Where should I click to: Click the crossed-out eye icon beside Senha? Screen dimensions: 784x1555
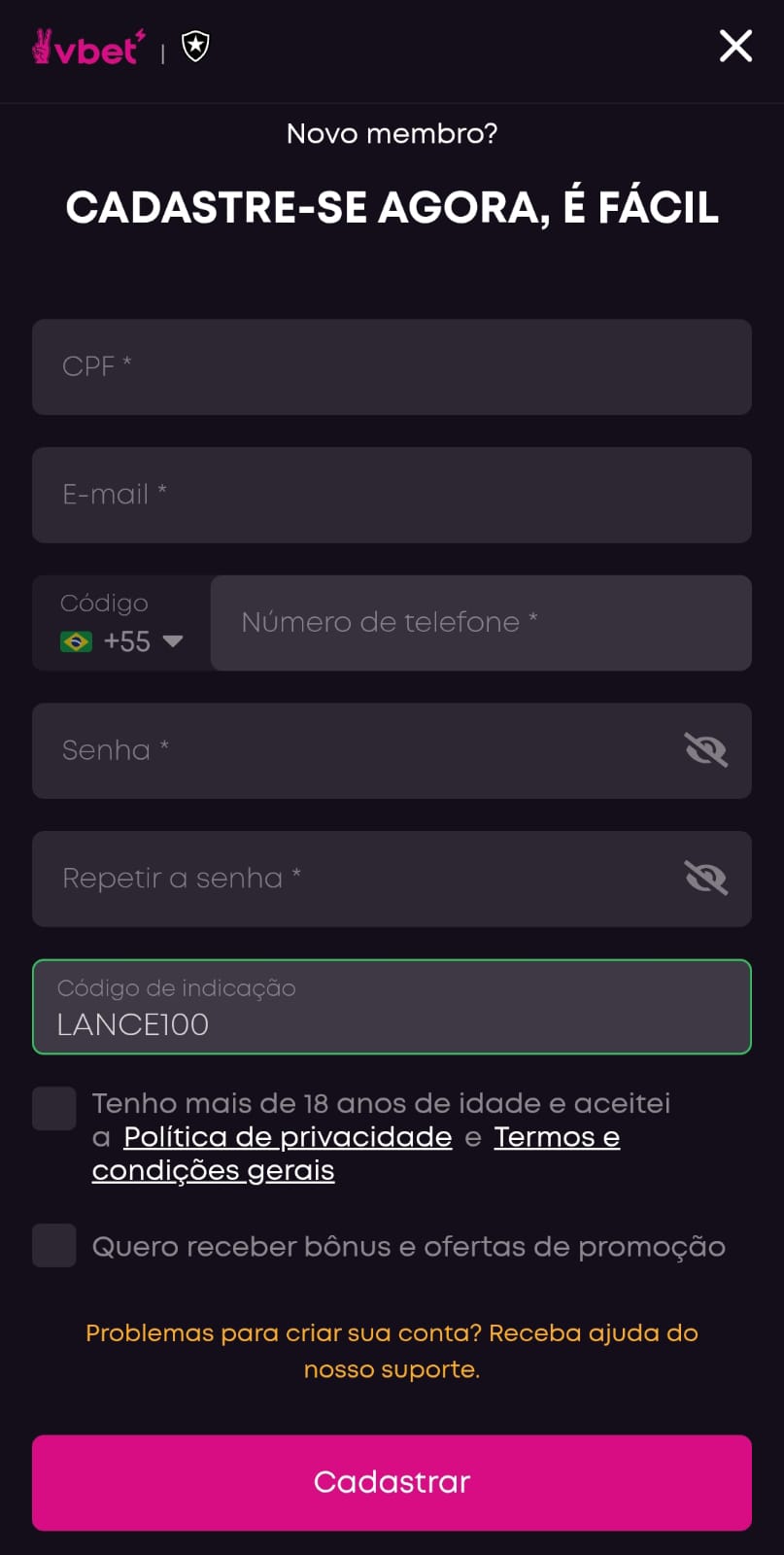pos(706,750)
